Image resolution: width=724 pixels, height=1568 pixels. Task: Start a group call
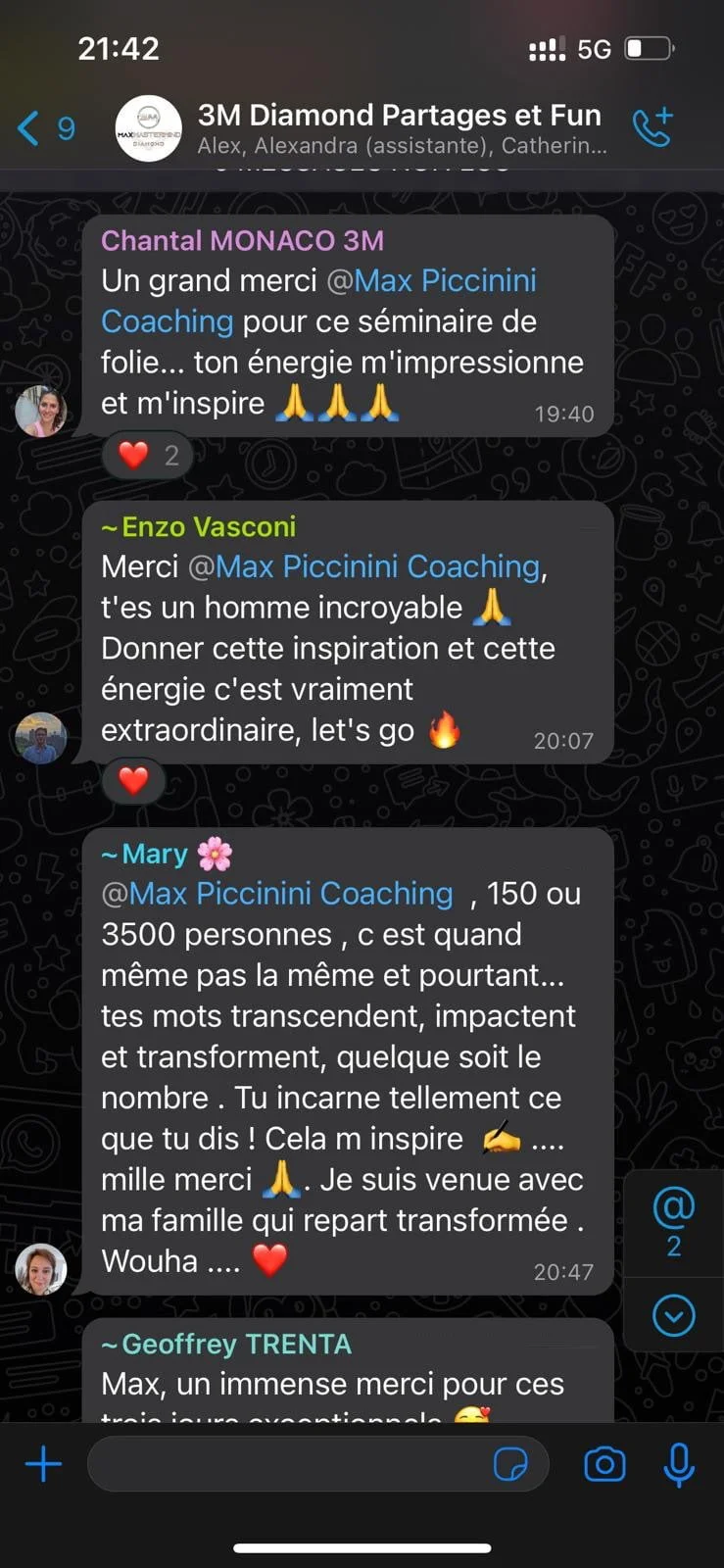tap(652, 127)
